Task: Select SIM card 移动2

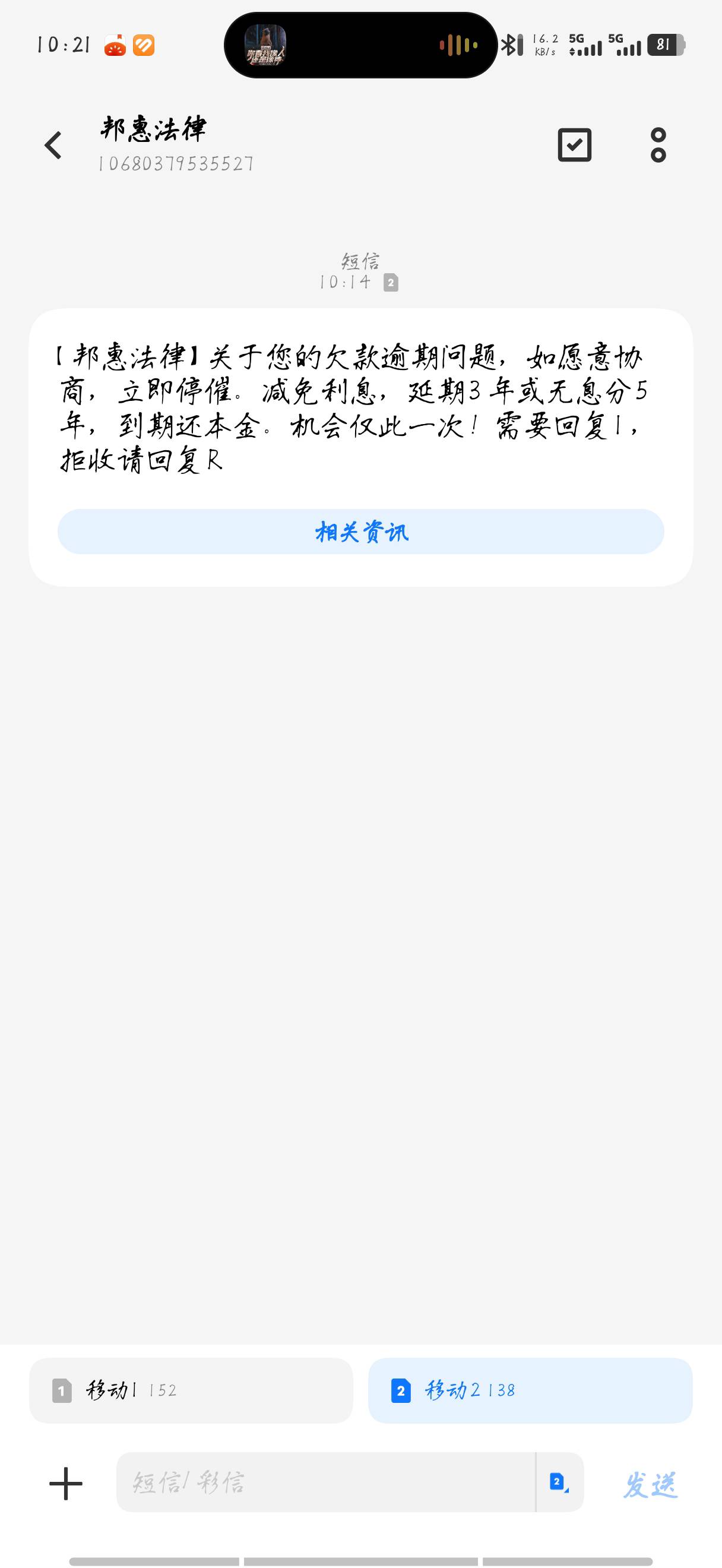Action: (530, 1390)
